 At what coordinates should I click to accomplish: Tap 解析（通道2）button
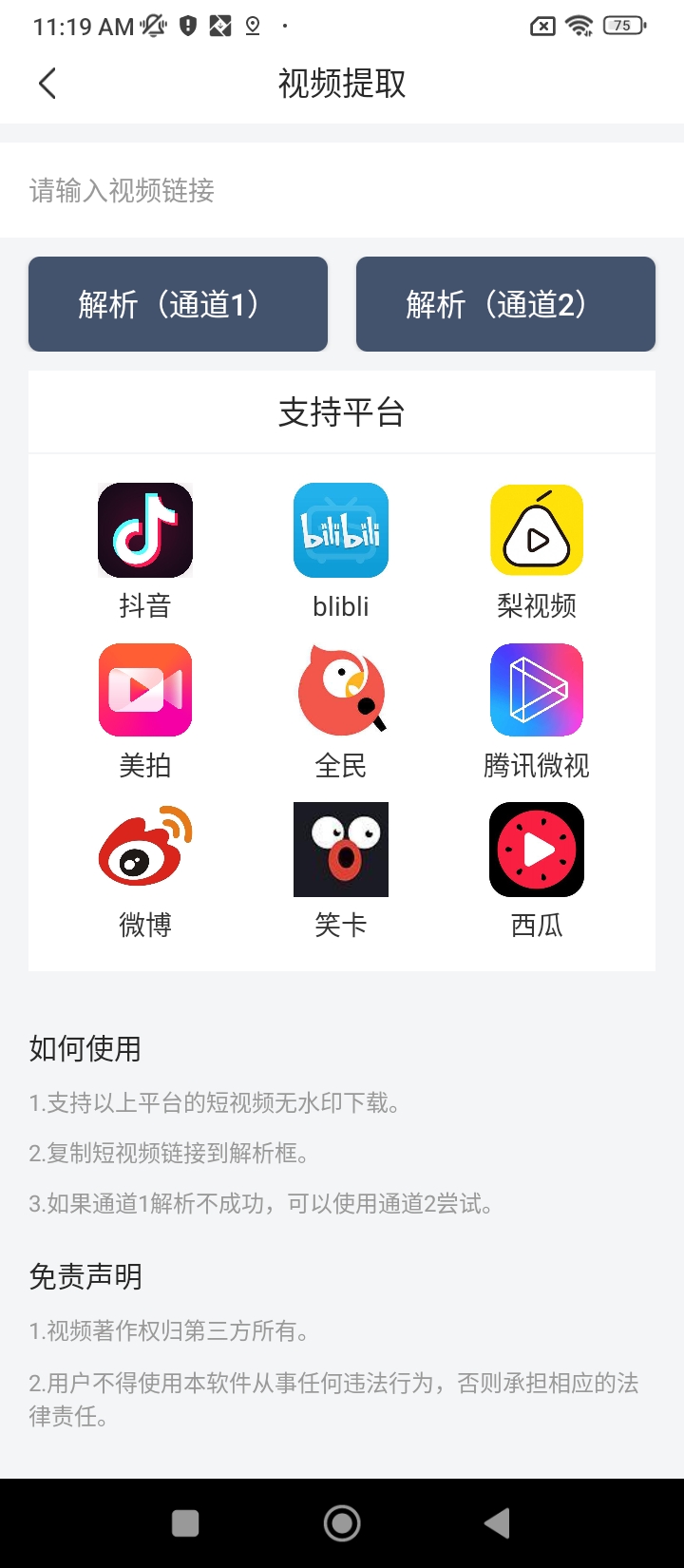505,304
